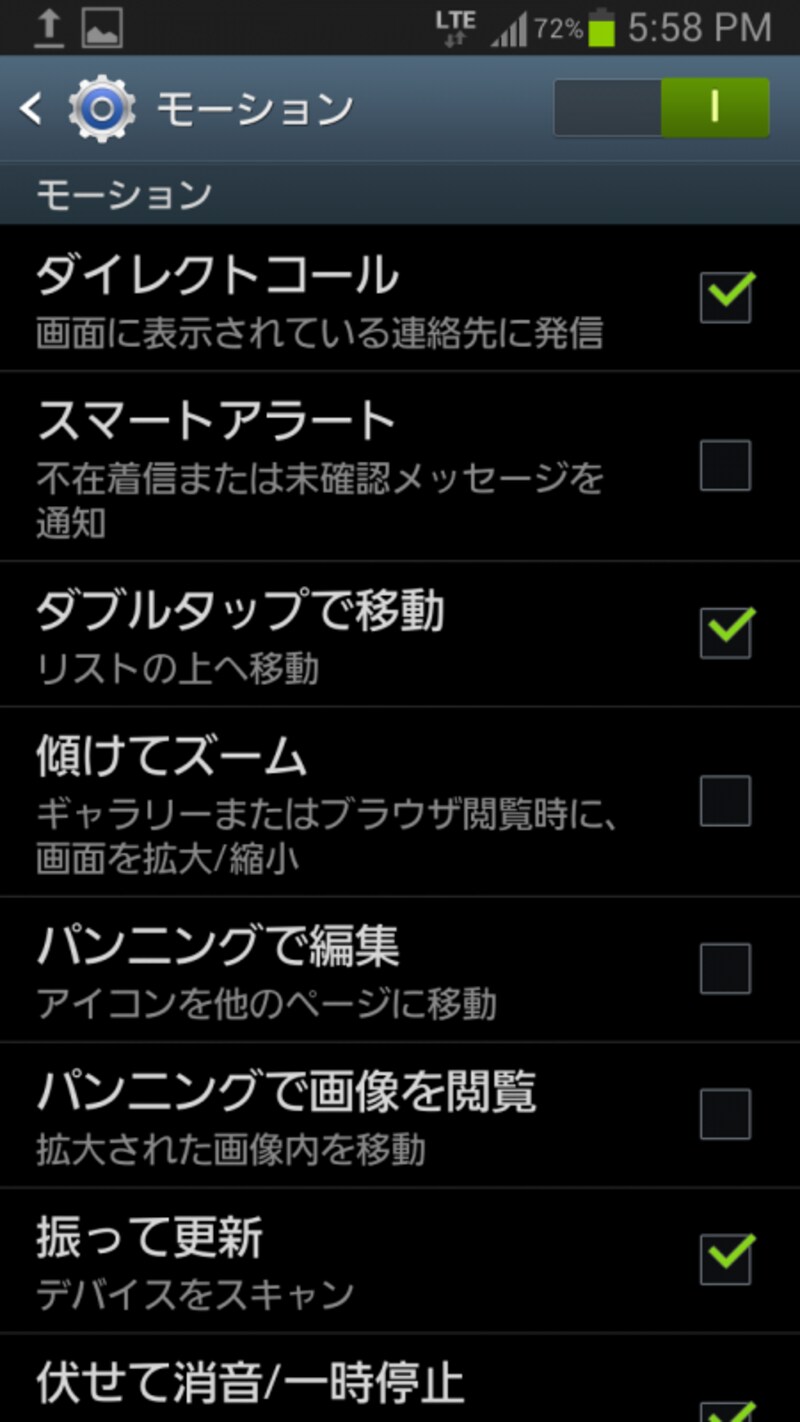Go back from the モーション settings
The width and height of the screenshot is (800, 1422).
(34, 109)
